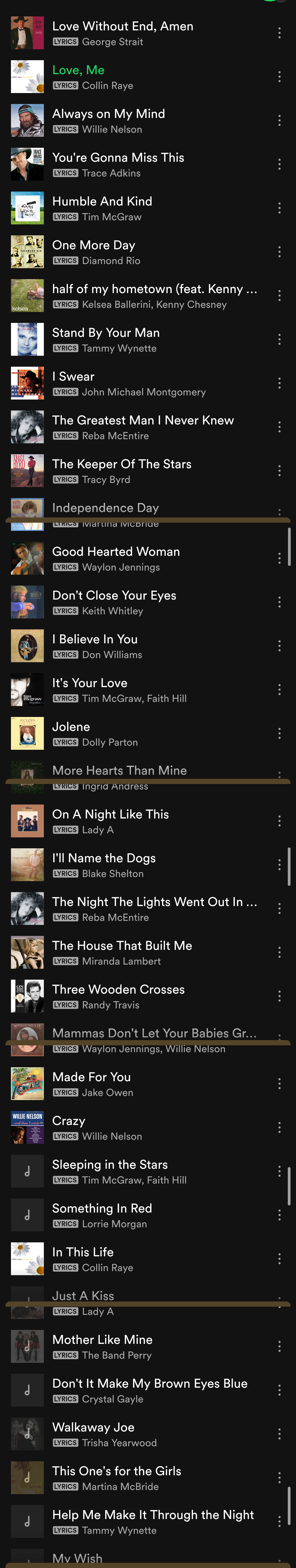Open options for Love, Me by Collin Raye
The image size is (296, 1568).
[x=280, y=77]
